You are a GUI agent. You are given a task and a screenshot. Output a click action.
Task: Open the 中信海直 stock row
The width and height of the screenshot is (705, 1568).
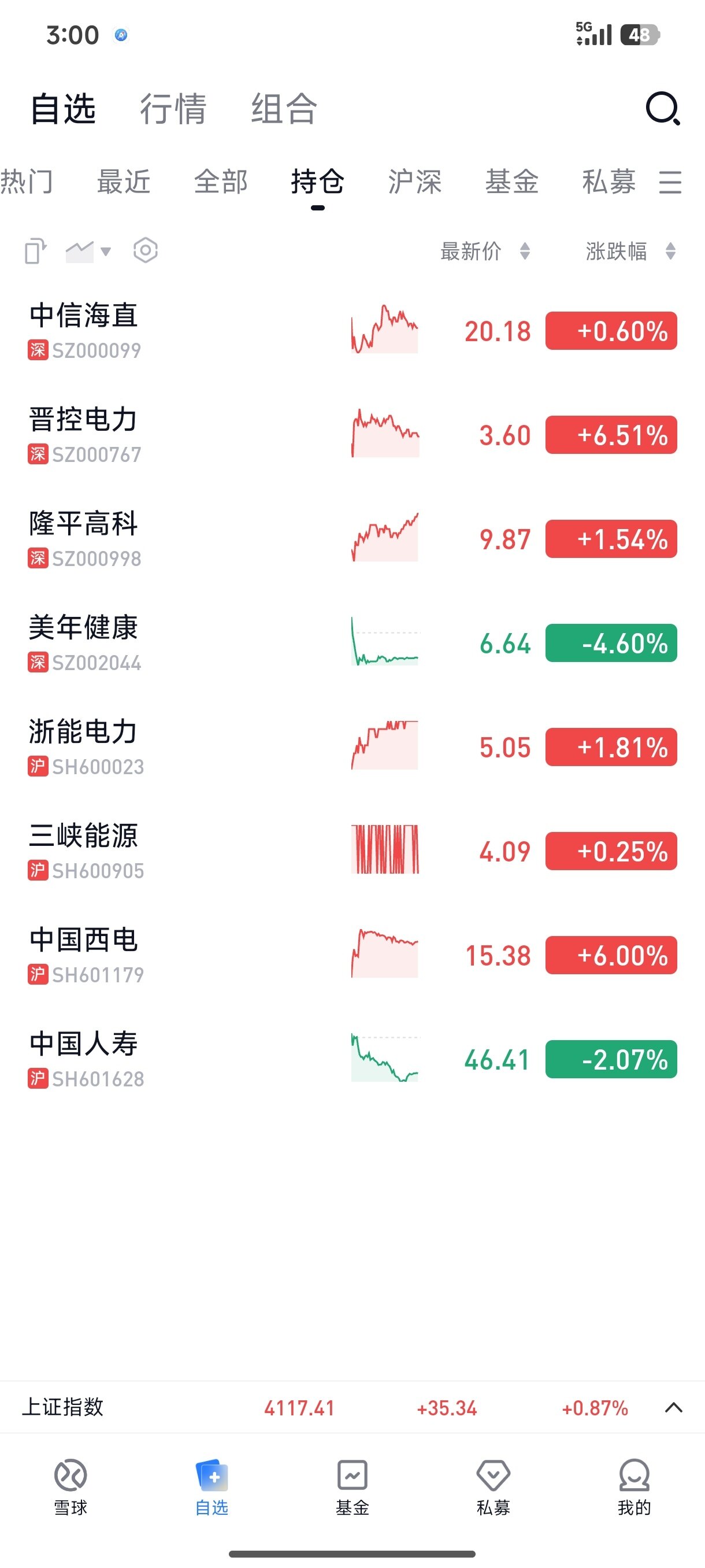tap(183, 331)
